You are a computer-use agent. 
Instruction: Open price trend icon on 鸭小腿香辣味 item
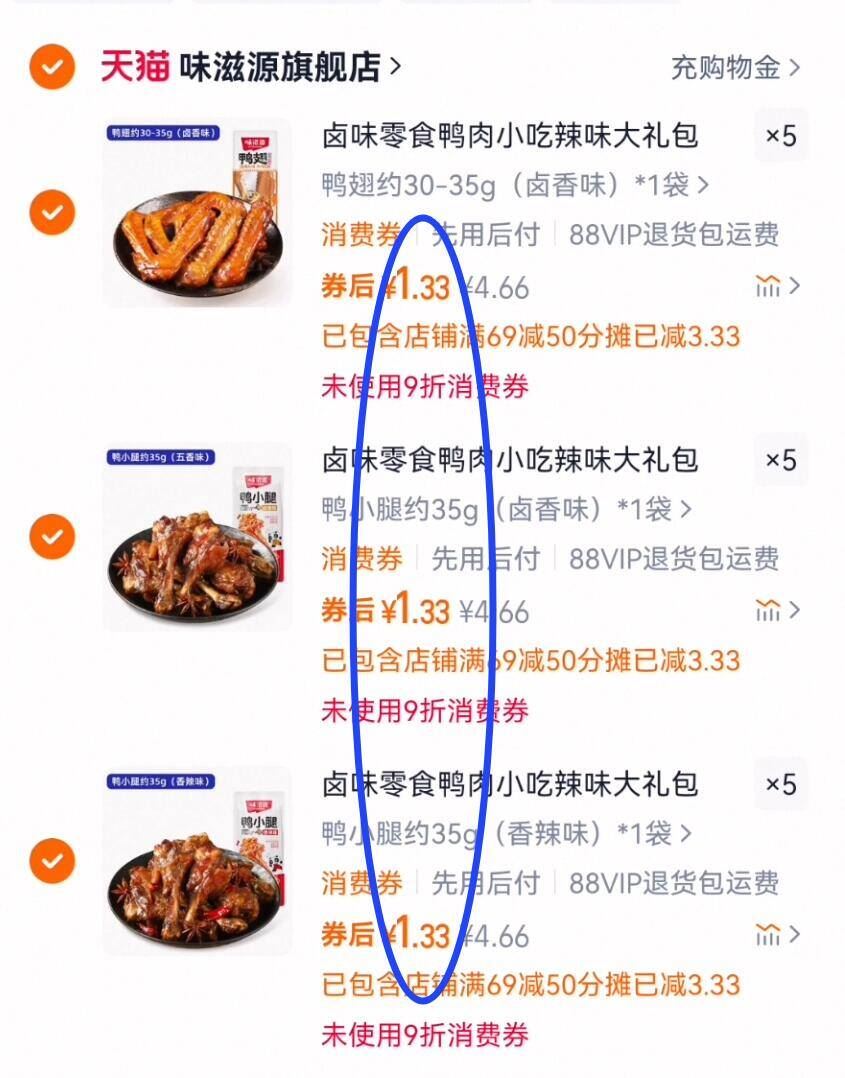pyautogui.click(x=768, y=931)
